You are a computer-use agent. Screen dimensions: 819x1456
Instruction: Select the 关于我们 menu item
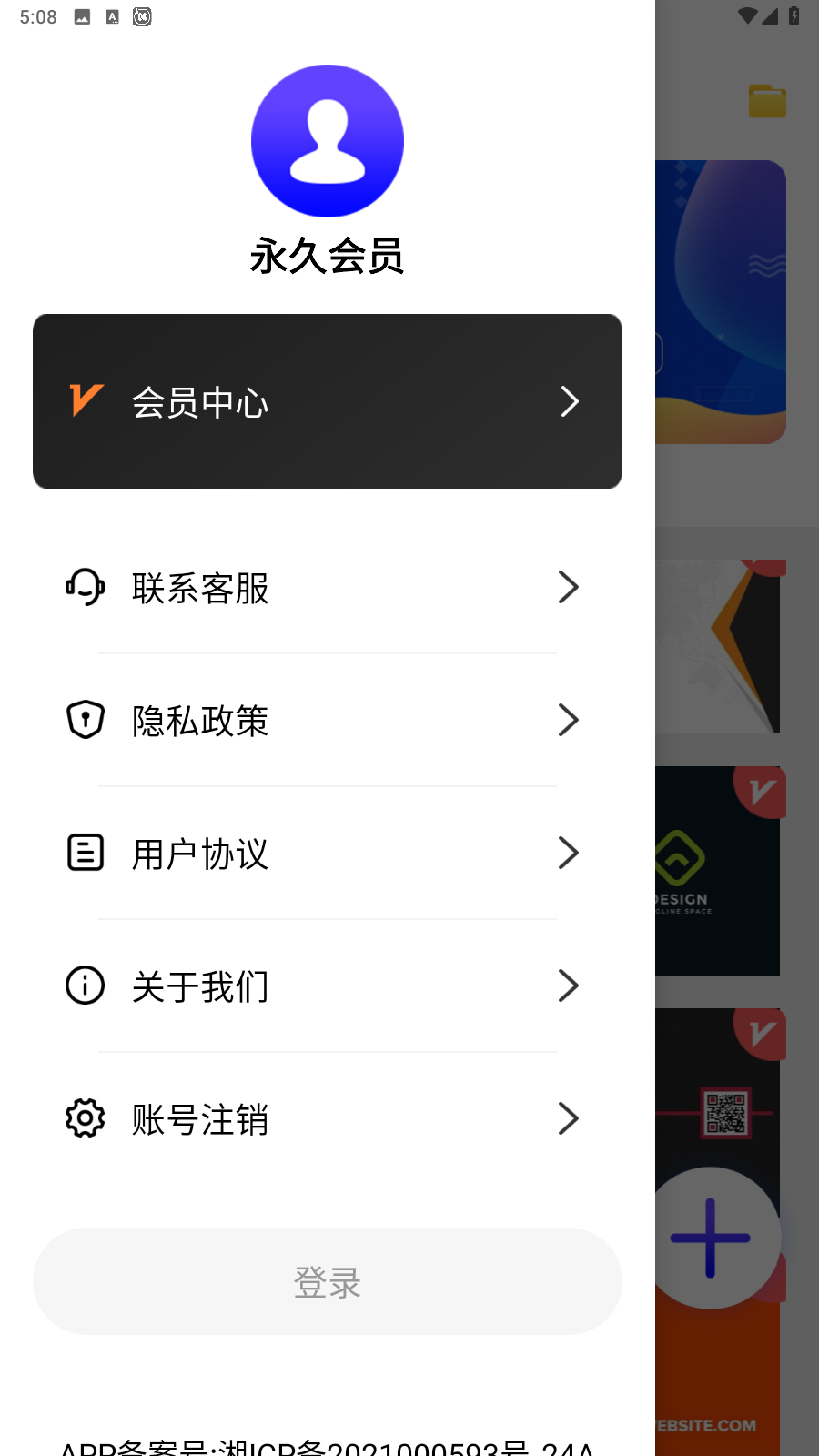[x=198, y=986]
